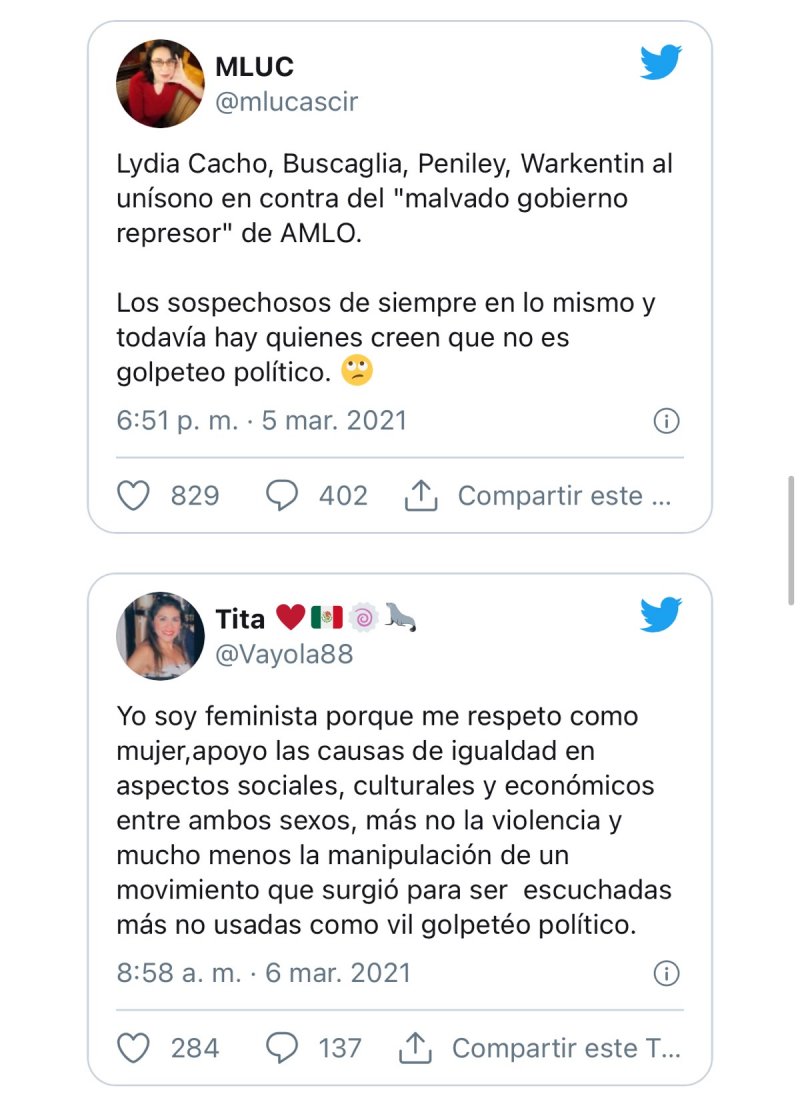Image resolution: width=800 pixels, height=1096 pixels.
Task: Visit the @mlucascir profile handle
Action: tap(286, 102)
